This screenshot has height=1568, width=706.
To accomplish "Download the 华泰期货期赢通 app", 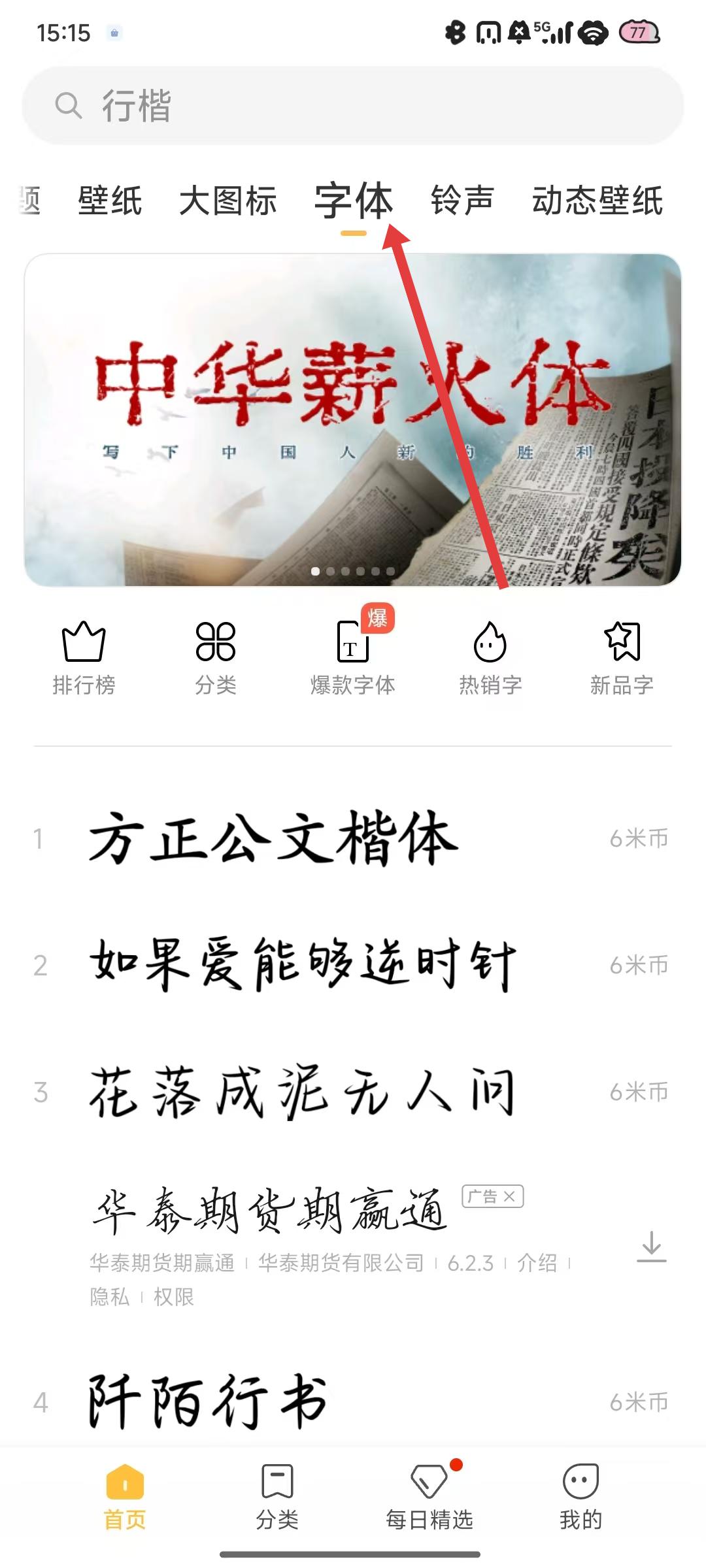I will (x=651, y=1247).
